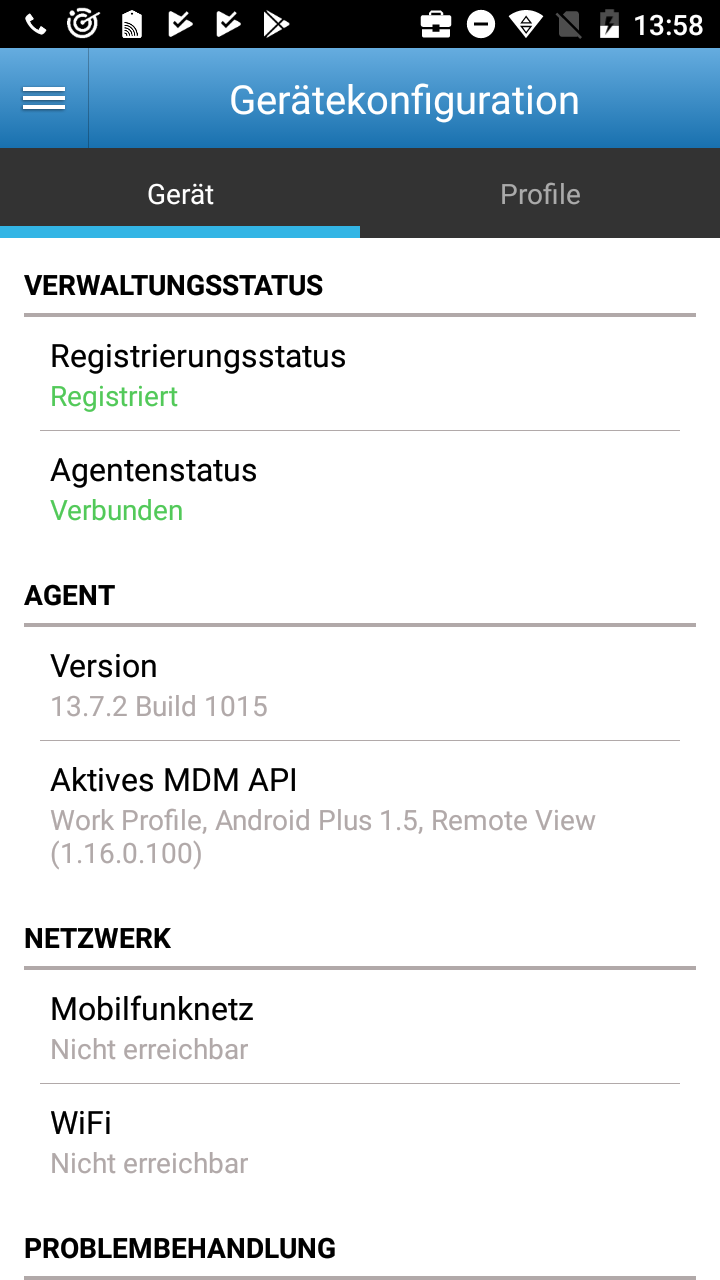
Task: Tap the agent Version row
Action: (x=360, y=686)
